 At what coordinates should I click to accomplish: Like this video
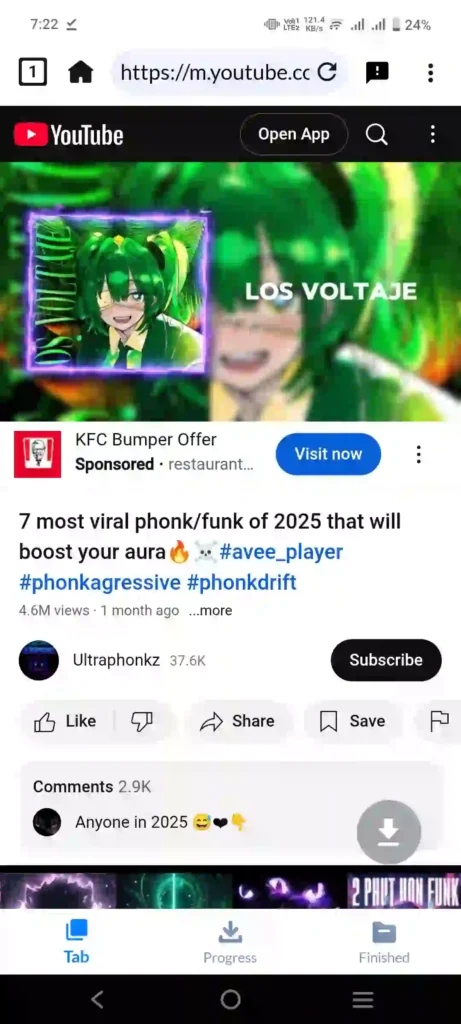(65, 721)
